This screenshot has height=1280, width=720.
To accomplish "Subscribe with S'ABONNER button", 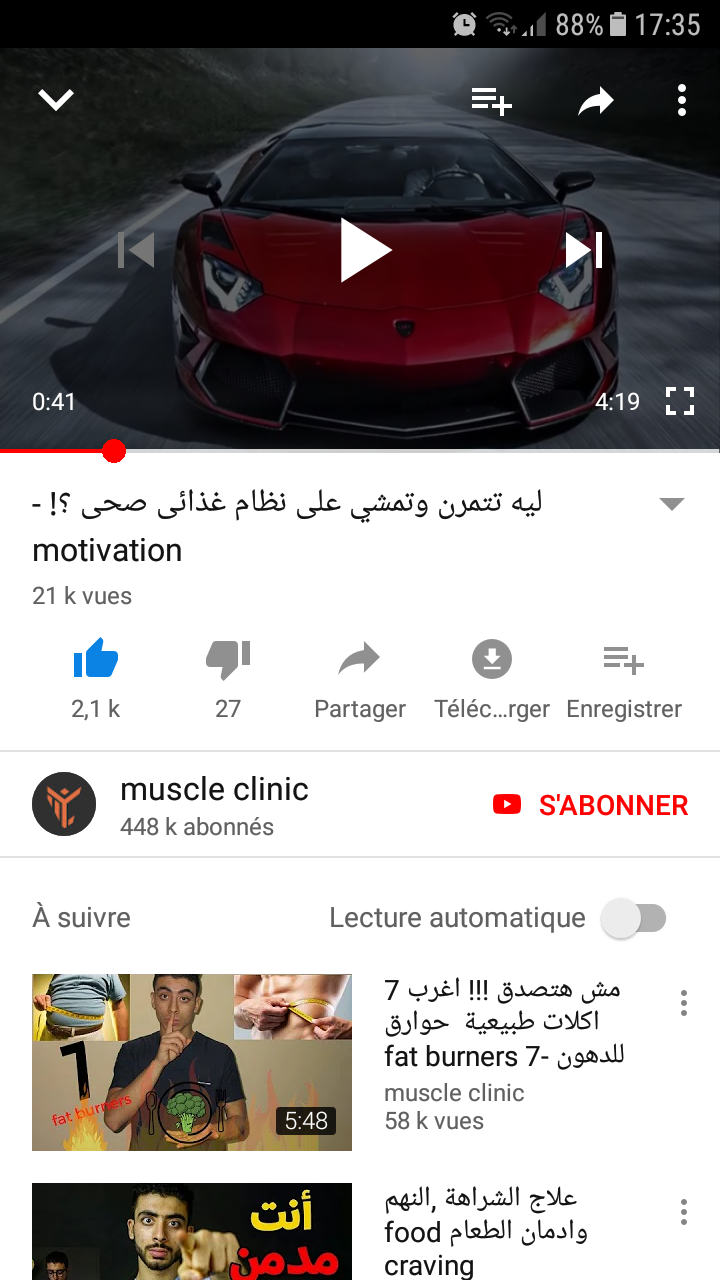I will (x=590, y=805).
